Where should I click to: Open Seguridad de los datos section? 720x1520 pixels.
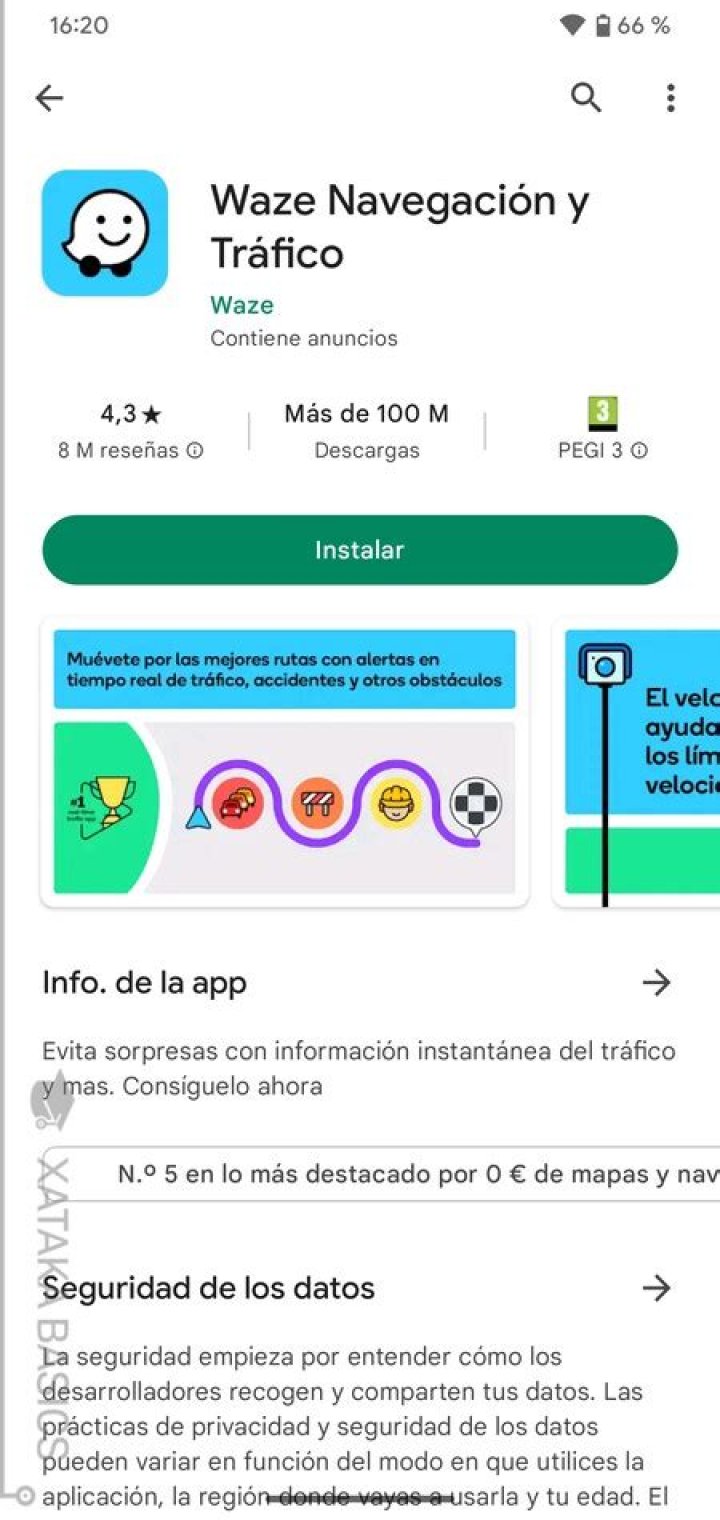(655, 1287)
